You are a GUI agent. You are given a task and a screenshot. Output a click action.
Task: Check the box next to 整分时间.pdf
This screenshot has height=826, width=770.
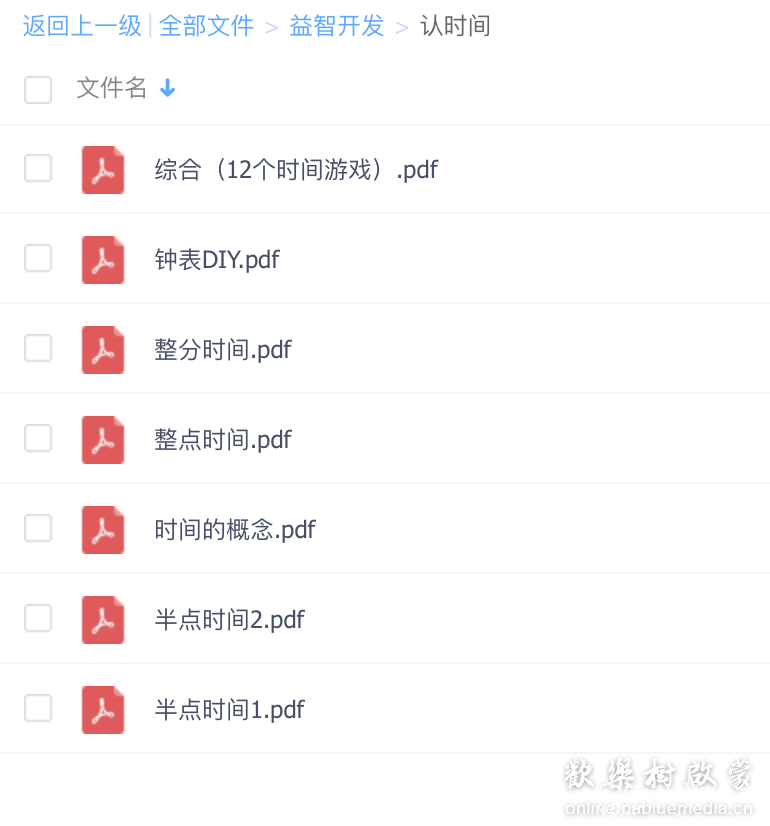[38, 349]
